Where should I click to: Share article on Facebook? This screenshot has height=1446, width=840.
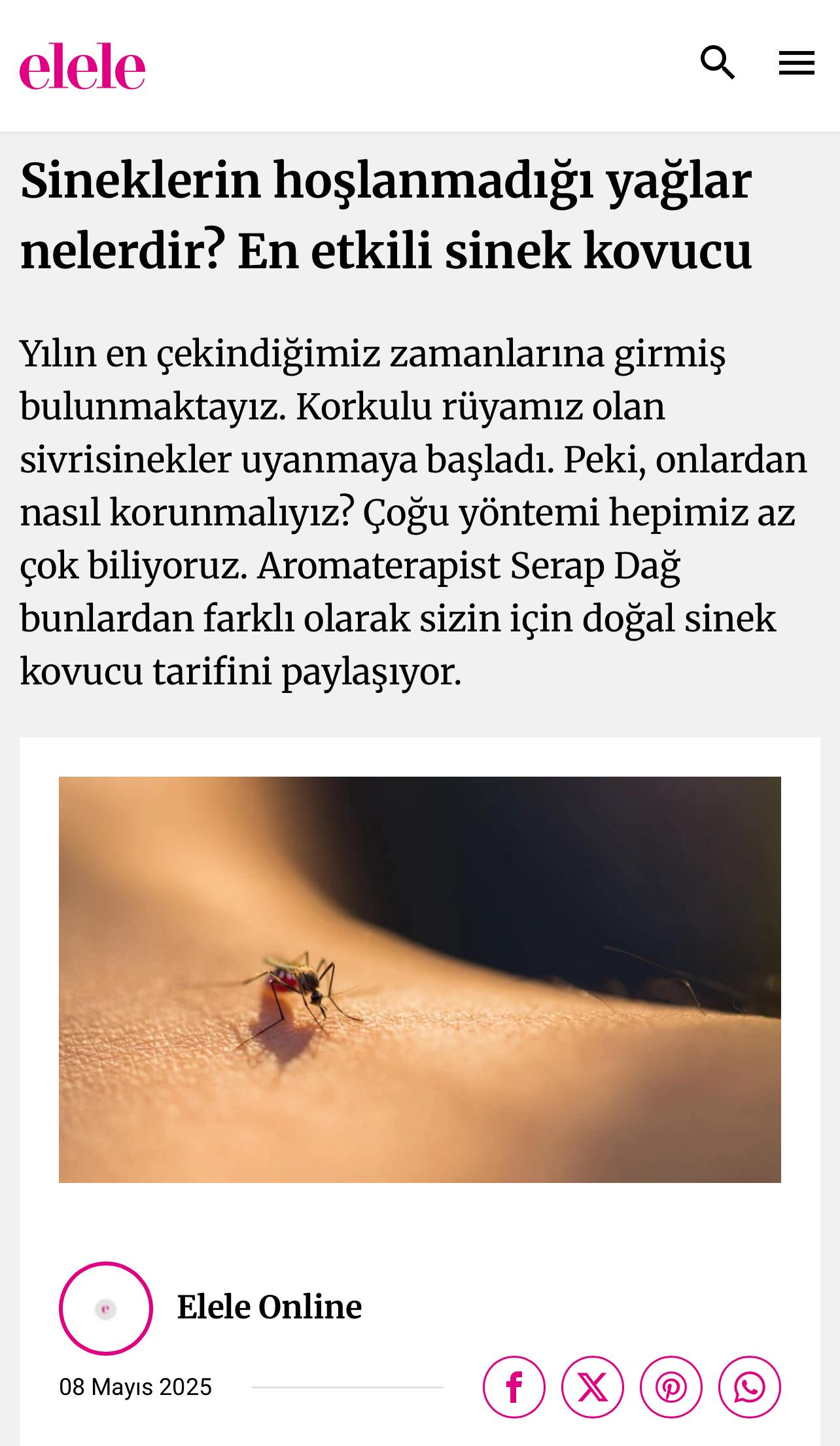514,1387
